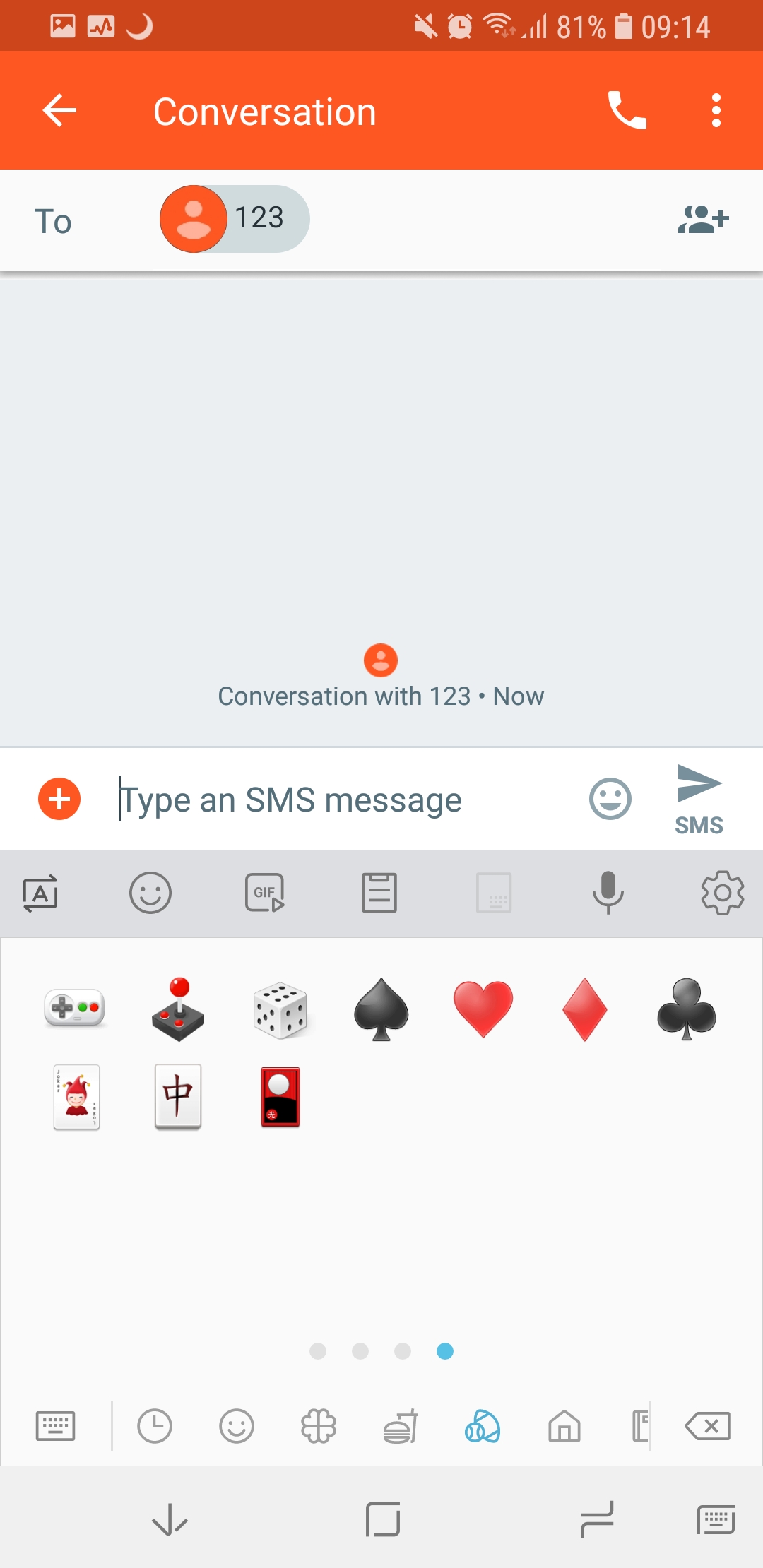The width and height of the screenshot is (763, 1568).
Task: Insert the black spade emoji
Action: tap(381, 1010)
